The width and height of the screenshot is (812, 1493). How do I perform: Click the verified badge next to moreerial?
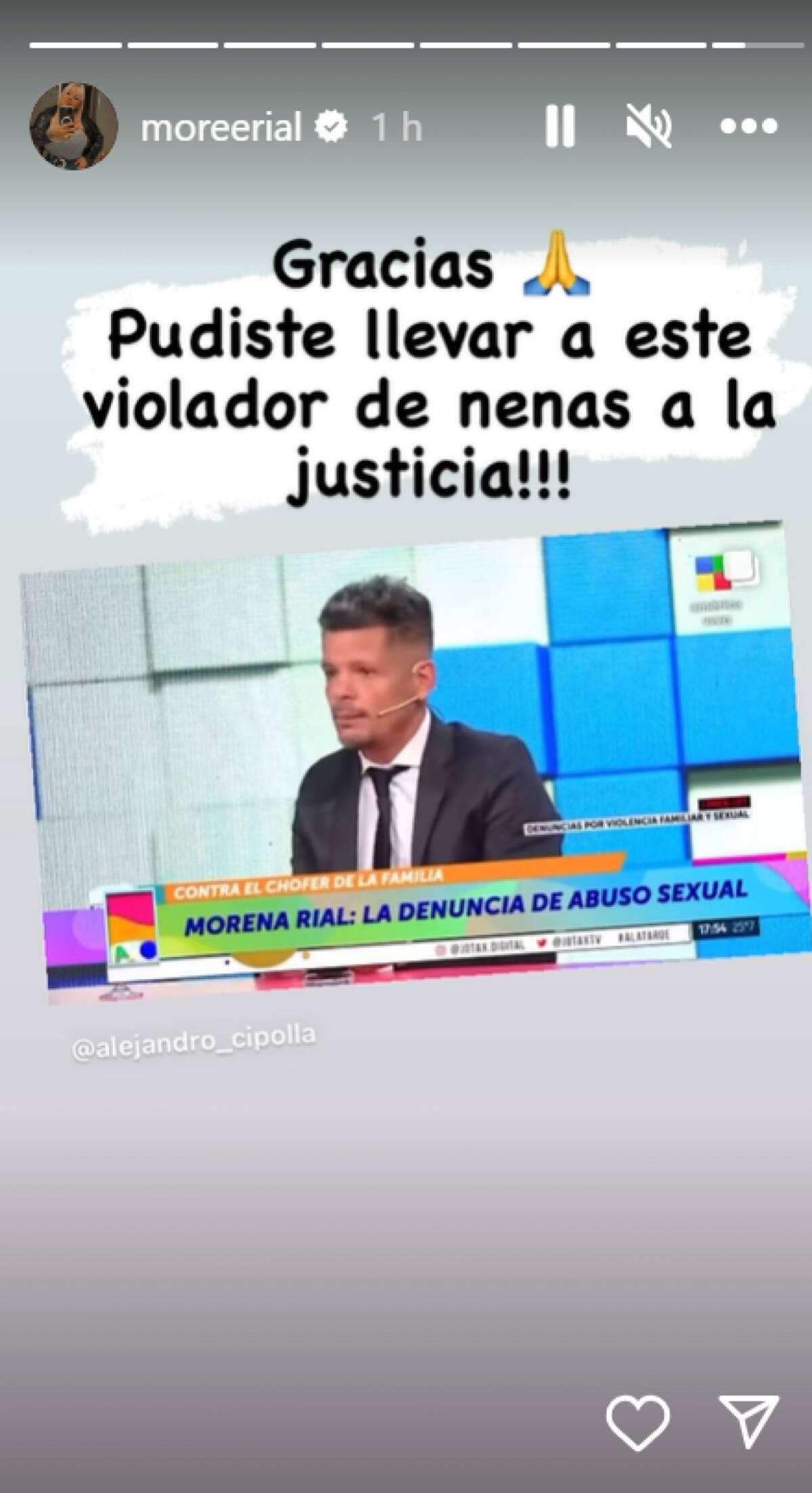(x=330, y=127)
